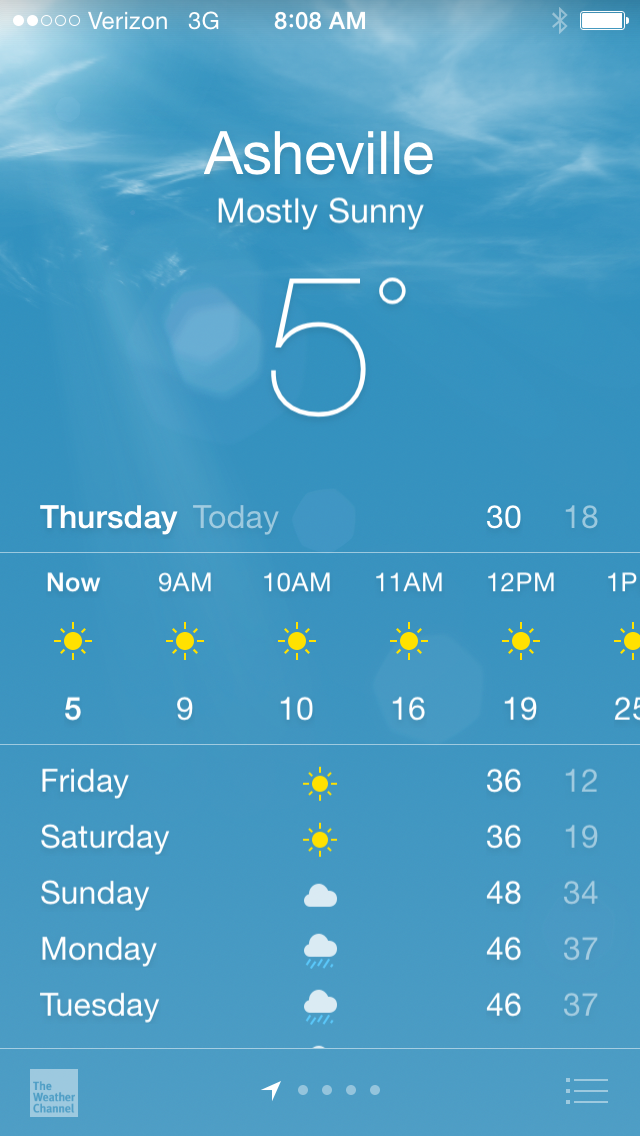The height and width of the screenshot is (1136, 640).
Task: Open the city list menu icon
Action: coord(586,1090)
